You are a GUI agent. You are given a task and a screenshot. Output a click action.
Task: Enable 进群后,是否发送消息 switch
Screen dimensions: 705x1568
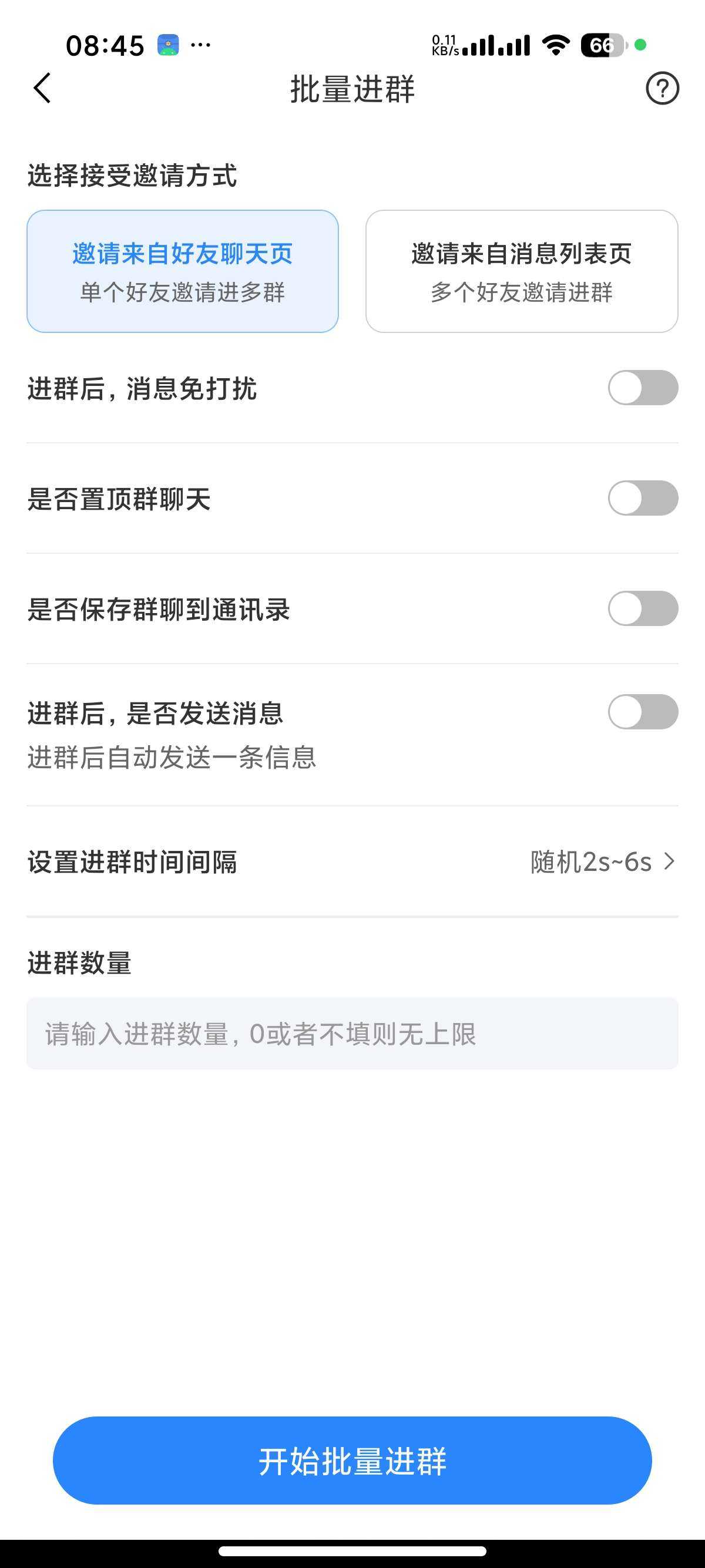tap(643, 712)
